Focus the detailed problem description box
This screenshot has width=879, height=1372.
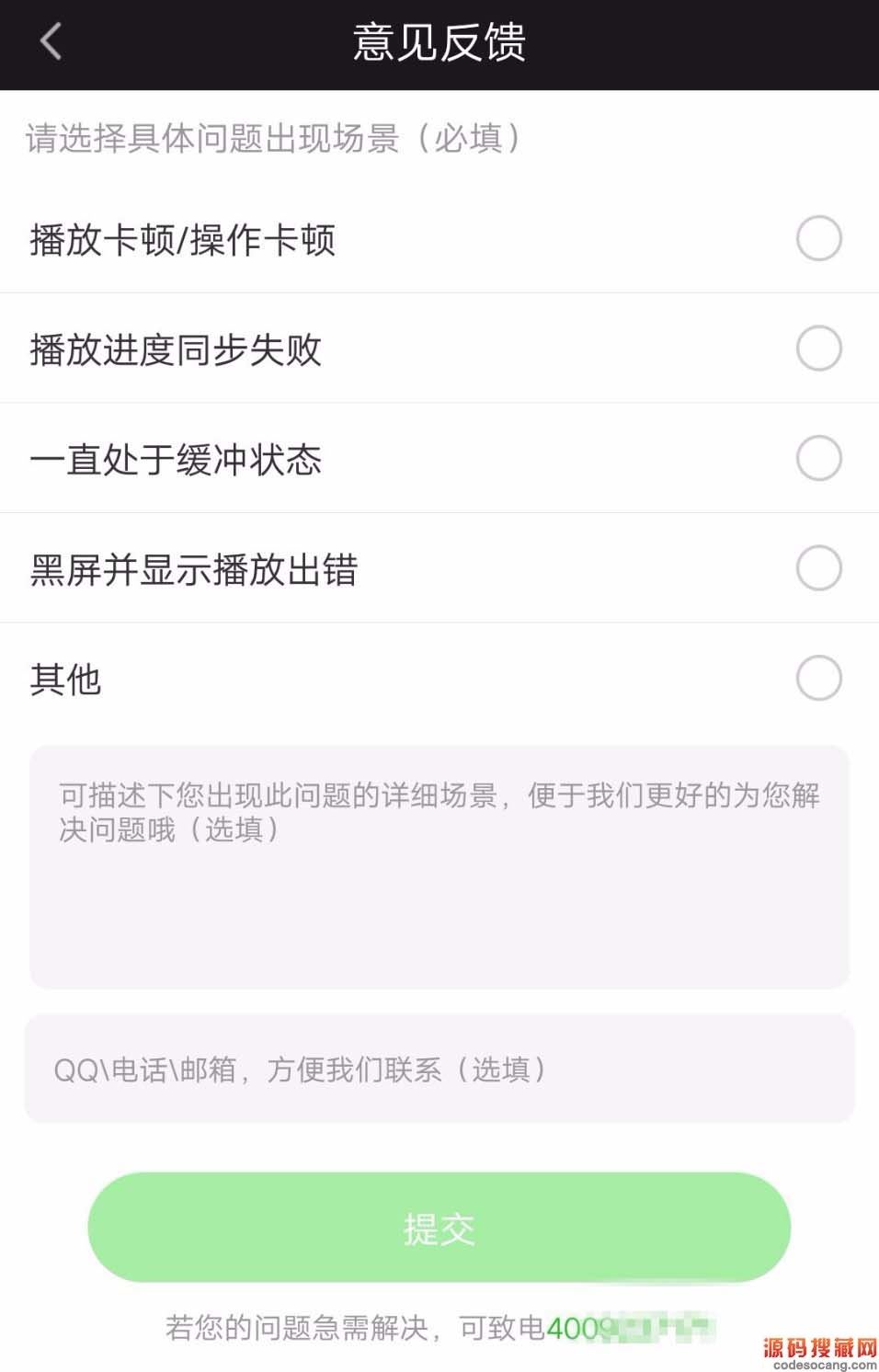[439, 867]
